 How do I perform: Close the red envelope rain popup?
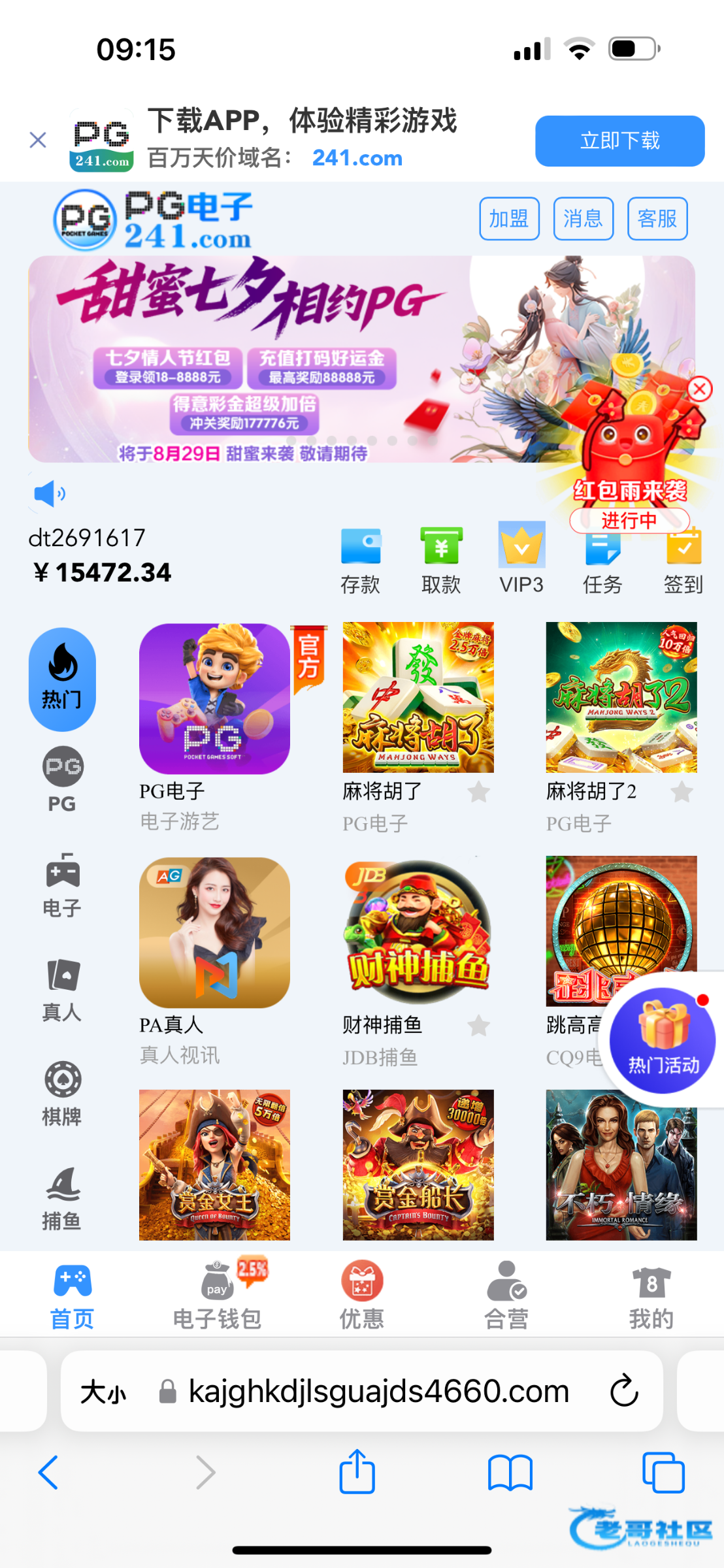coord(699,389)
